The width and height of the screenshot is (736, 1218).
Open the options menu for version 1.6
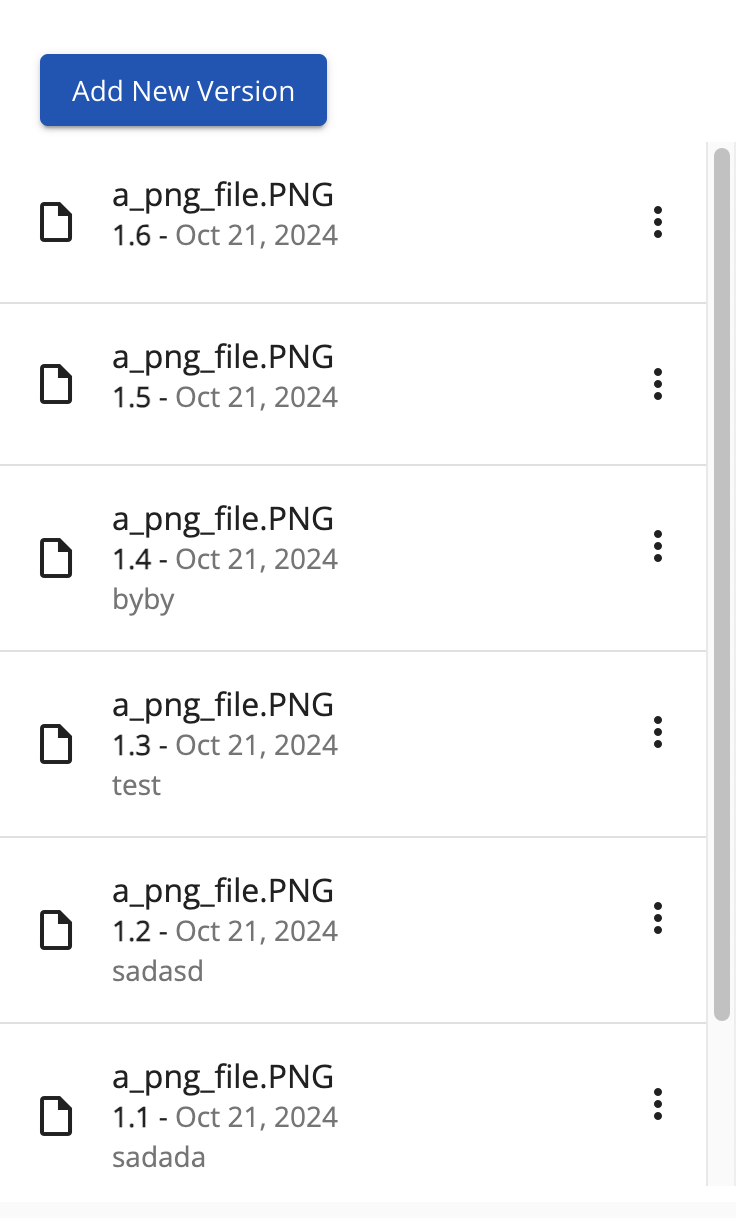657,222
